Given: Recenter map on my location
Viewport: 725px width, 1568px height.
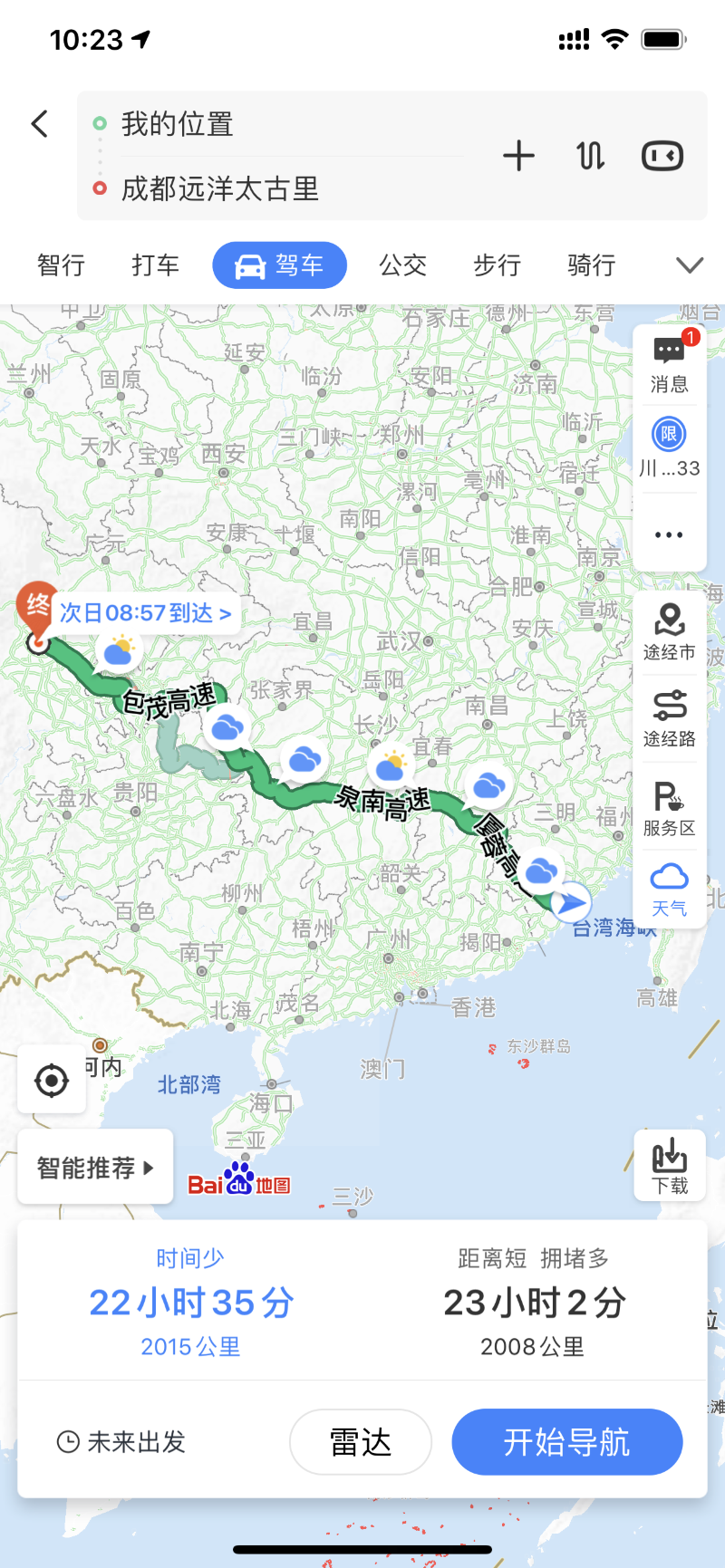Looking at the screenshot, I should point(52,1080).
